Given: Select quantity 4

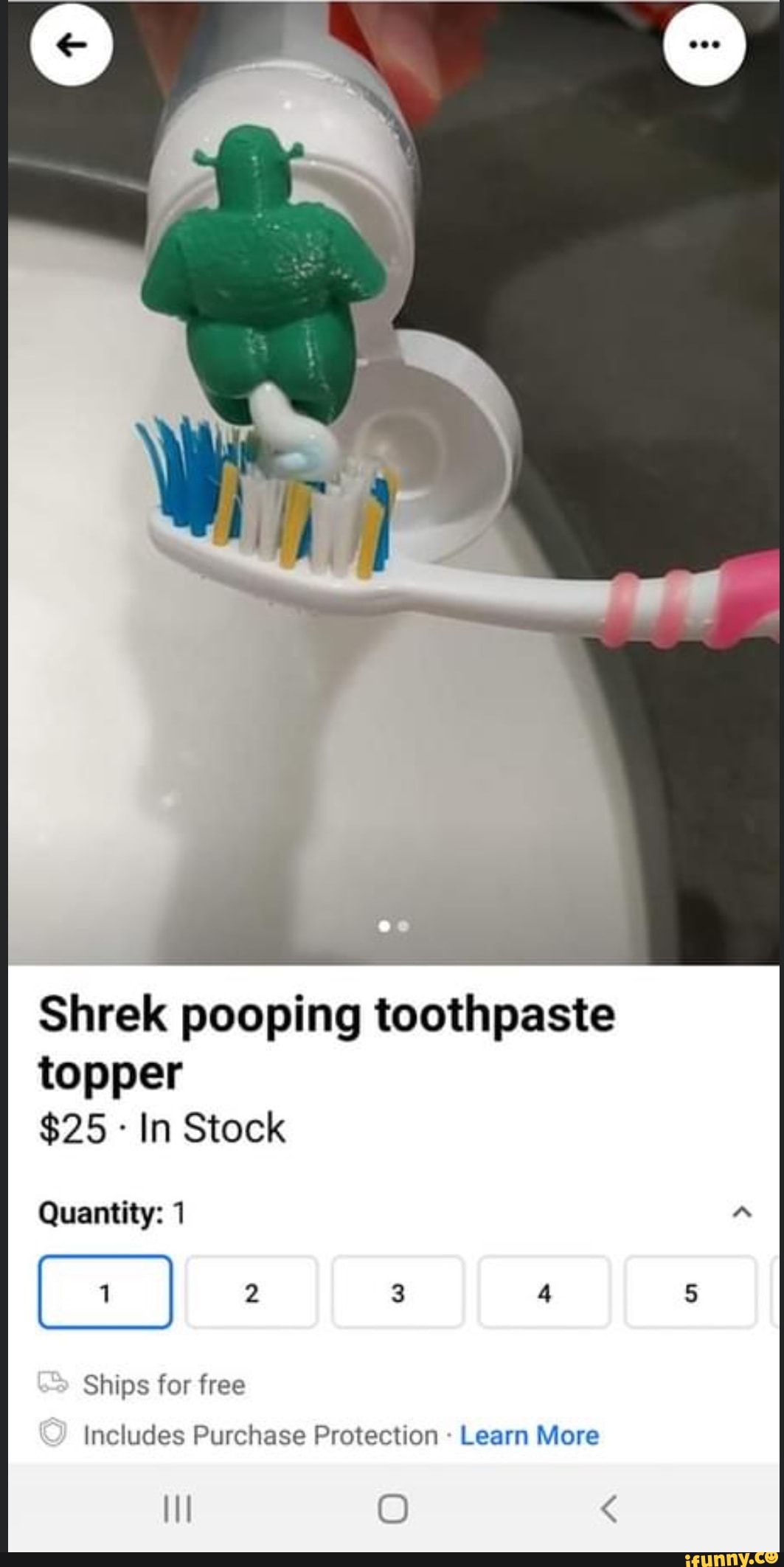Looking at the screenshot, I should coord(544,1293).
